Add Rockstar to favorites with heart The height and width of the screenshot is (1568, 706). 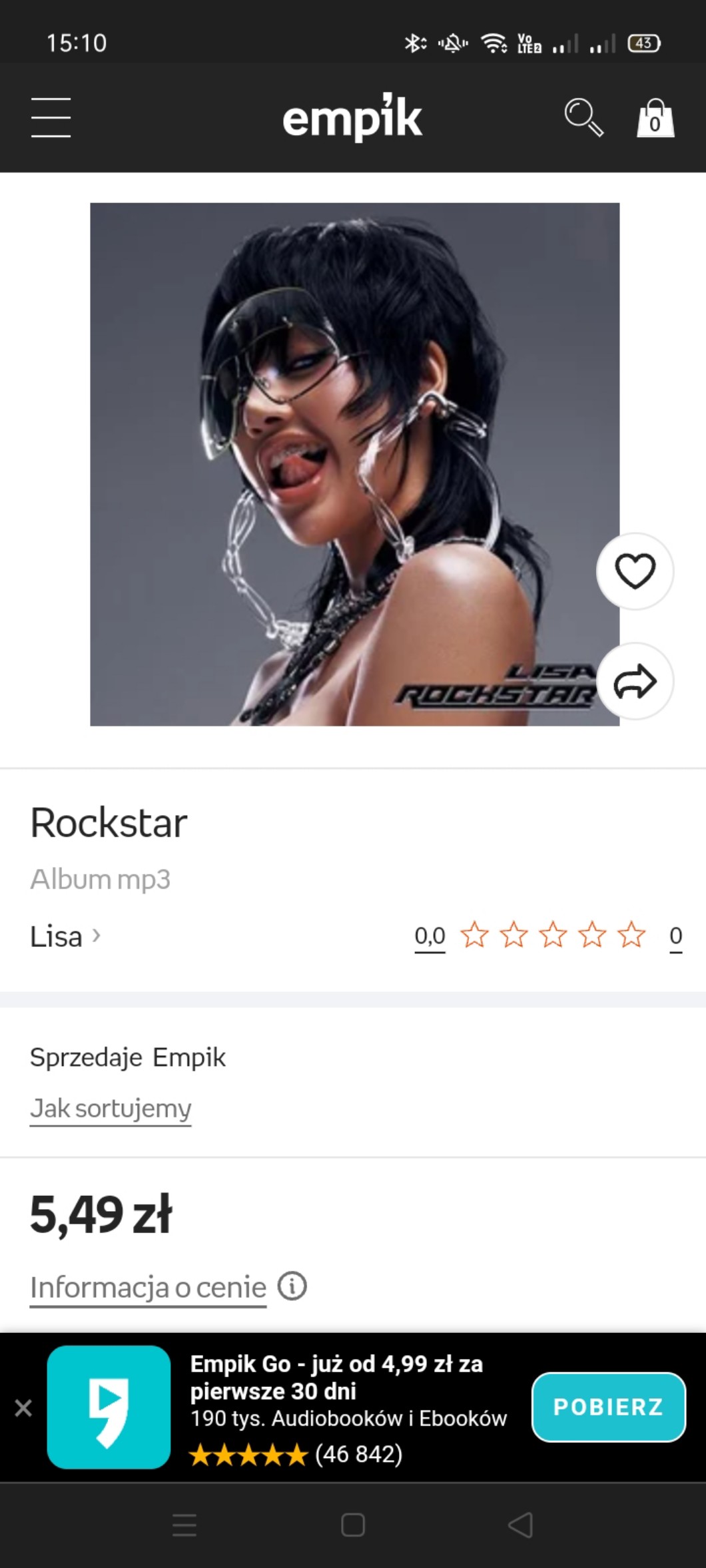(x=635, y=571)
